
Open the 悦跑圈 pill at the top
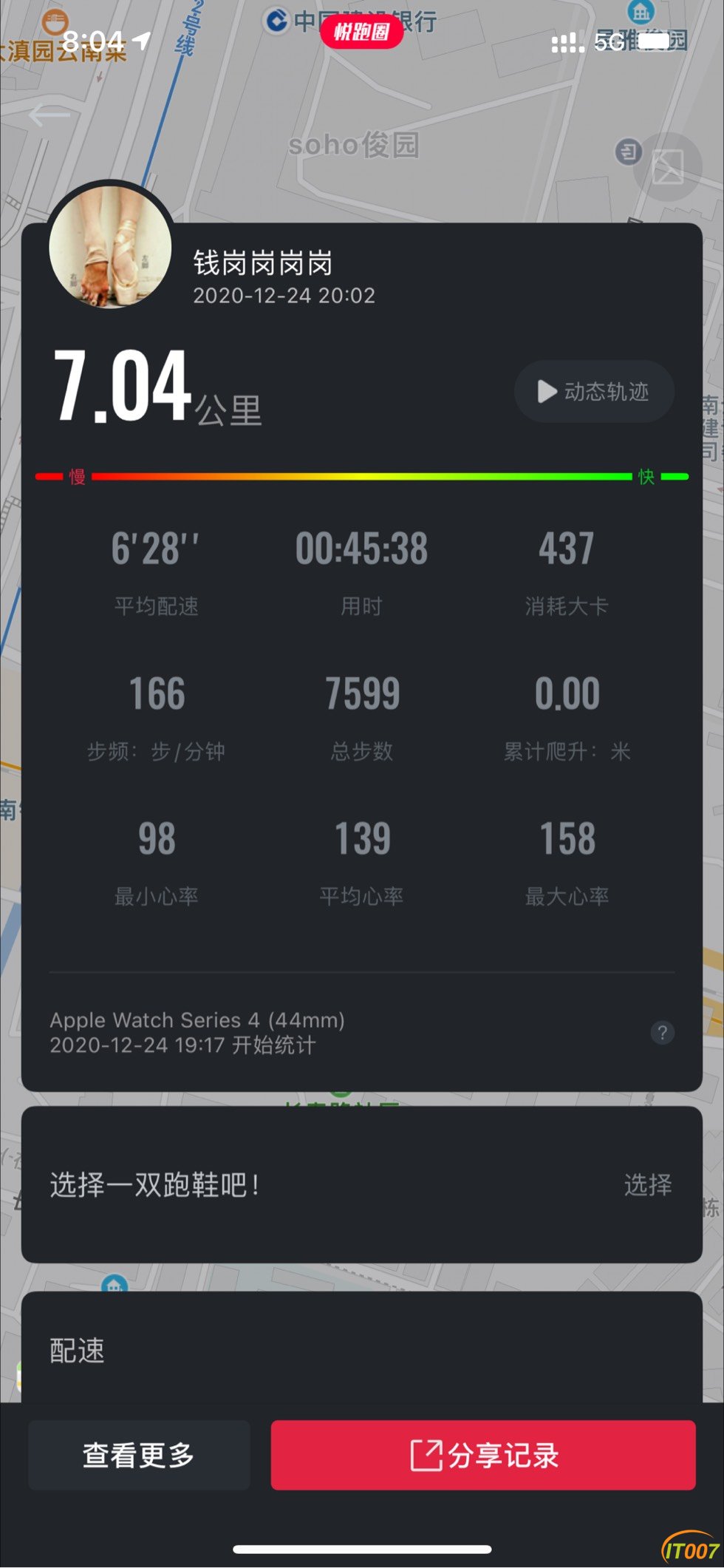pos(361,32)
